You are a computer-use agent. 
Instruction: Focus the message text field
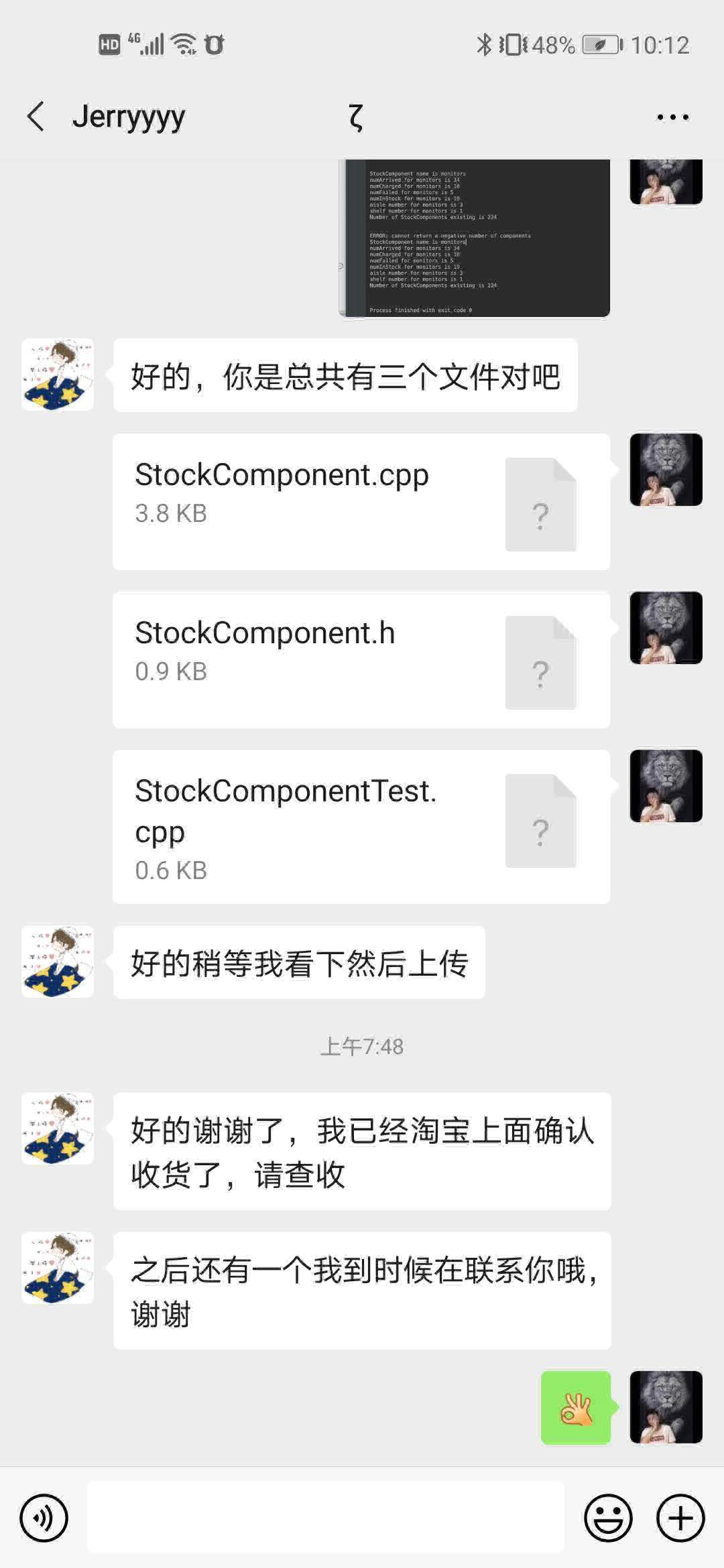(x=326, y=1518)
